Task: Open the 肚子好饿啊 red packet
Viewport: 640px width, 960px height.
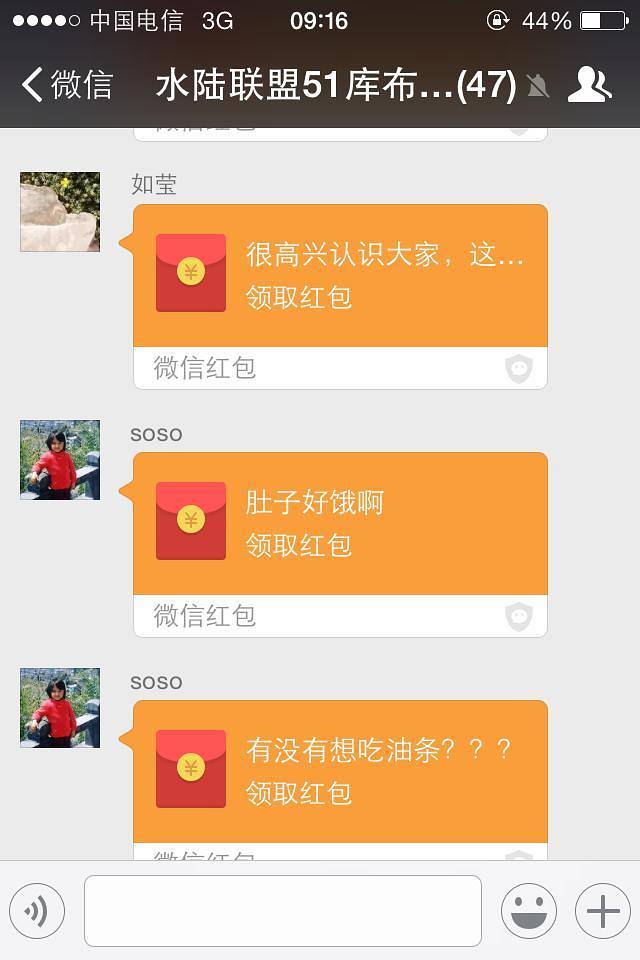Action: tap(340, 523)
